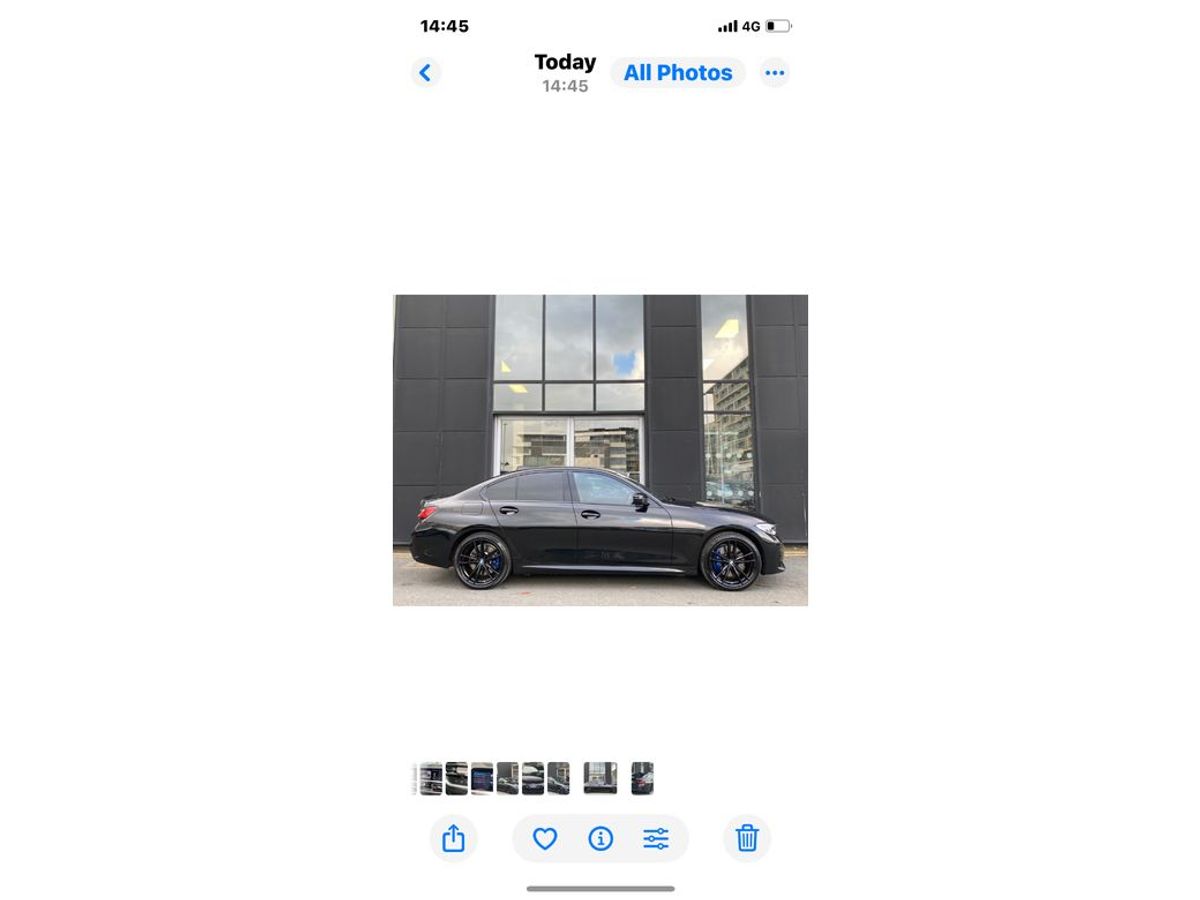Viewport: 1200px width, 900px height.
Task: Open the photo editing adjustments
Action: pyautogui.click(x=656, y=839)
